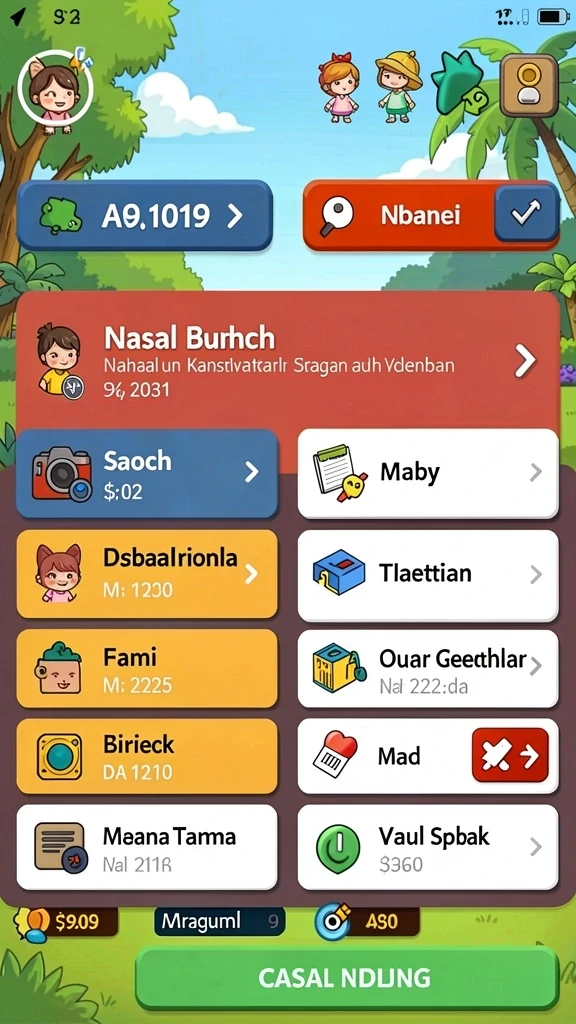The image size is (576, 1024).
Task: Tap the brown wooden box icon
Action: pyautogui.click(x=528, y=86)
